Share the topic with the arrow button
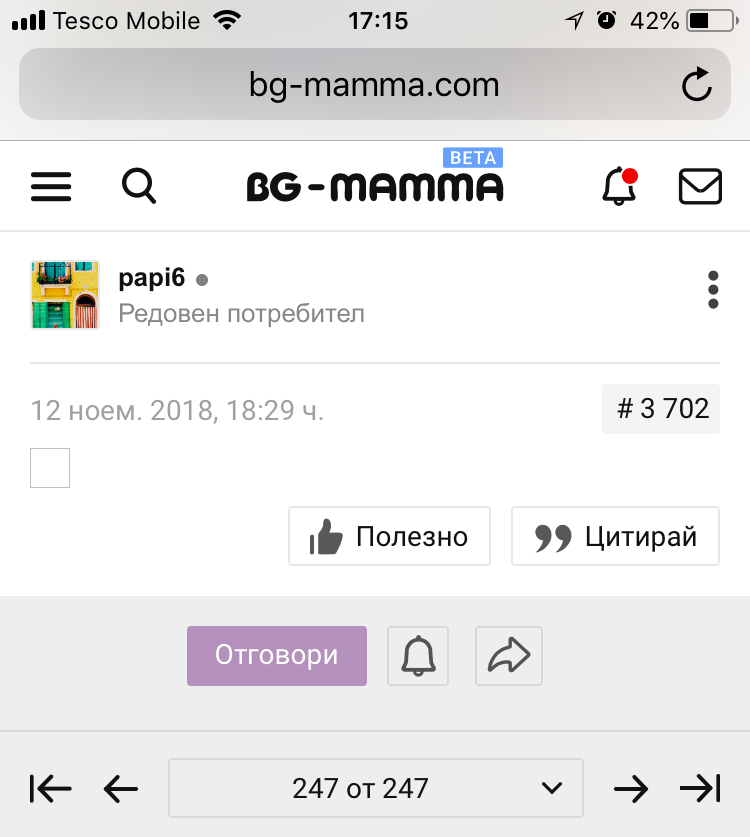The image size is (750, 837). [x=508, y=656]
